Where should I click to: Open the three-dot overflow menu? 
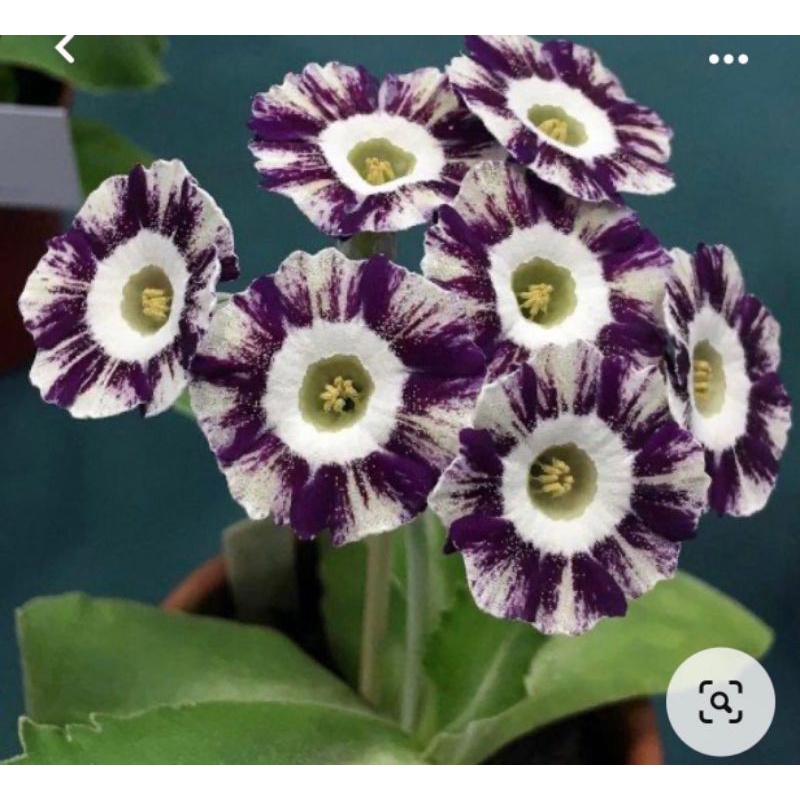point(728,59)
